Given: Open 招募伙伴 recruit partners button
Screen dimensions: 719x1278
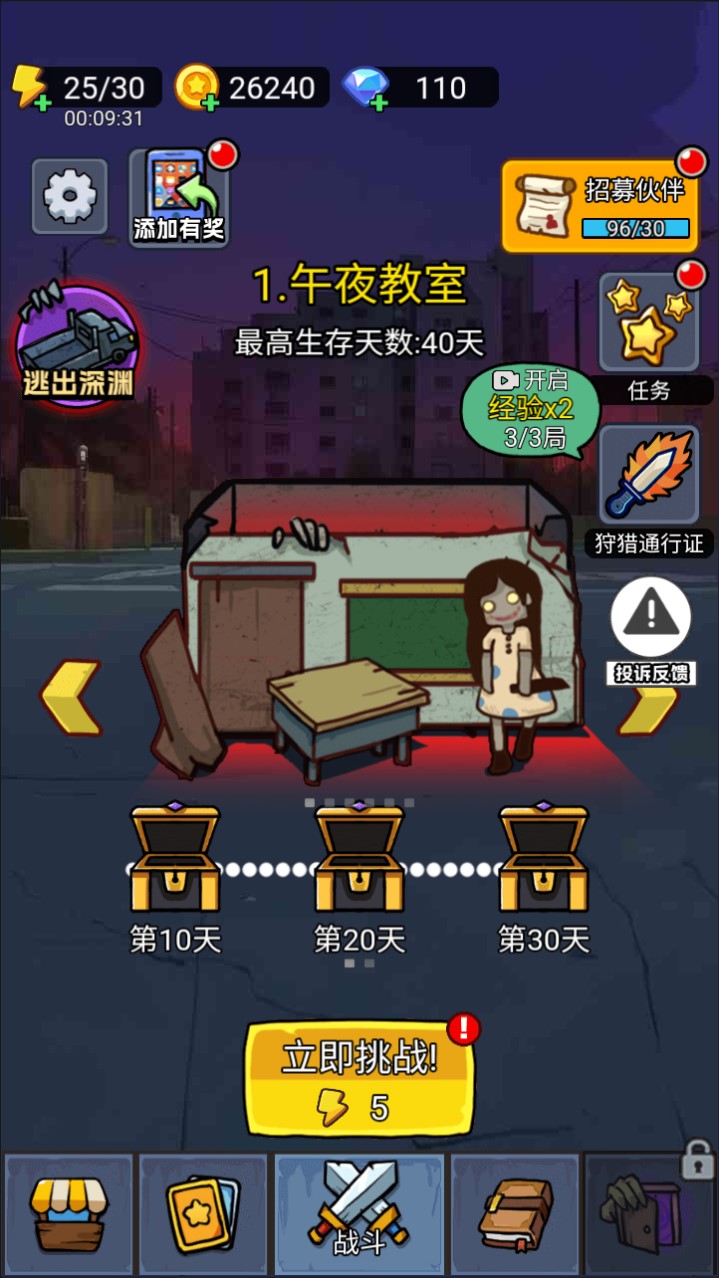Looking at the screenshot, I should coord(599,205).
